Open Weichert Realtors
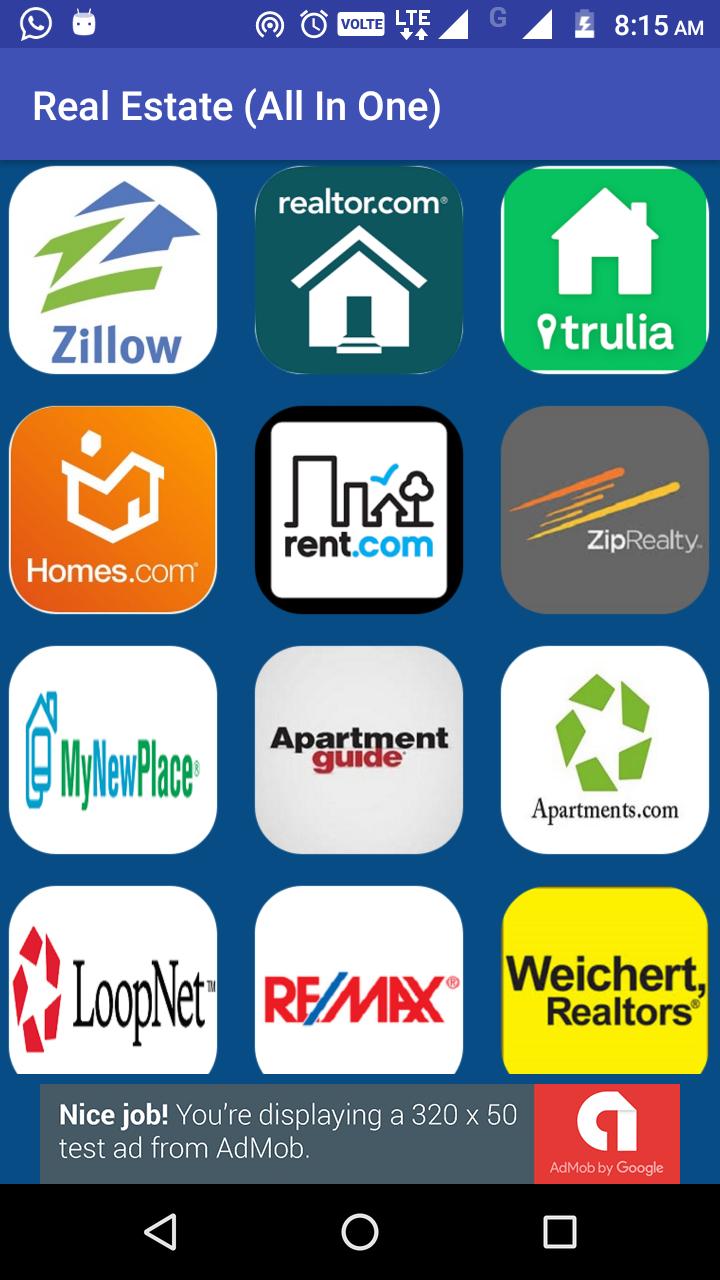Image resolution: width=720 pixels, height=1280 pixels. pyautogui.click(x=604, y=982)
